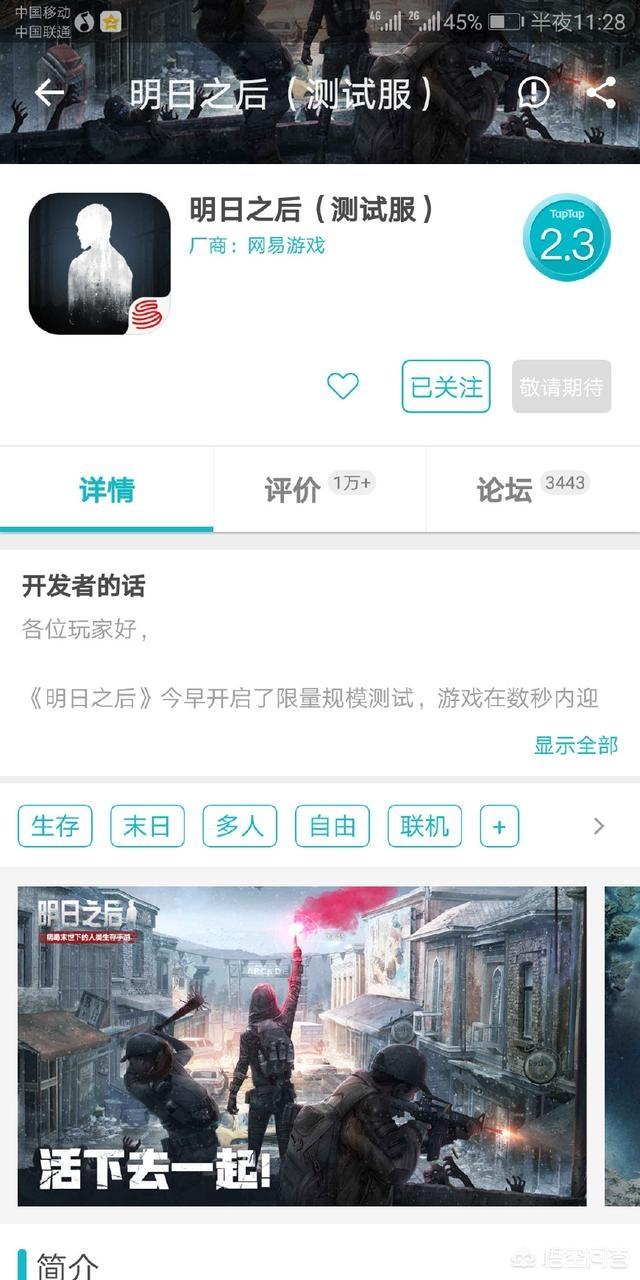The image size is (640, 1280).
Task: Switch to the 详情 tab
Action: pos(107,490)
